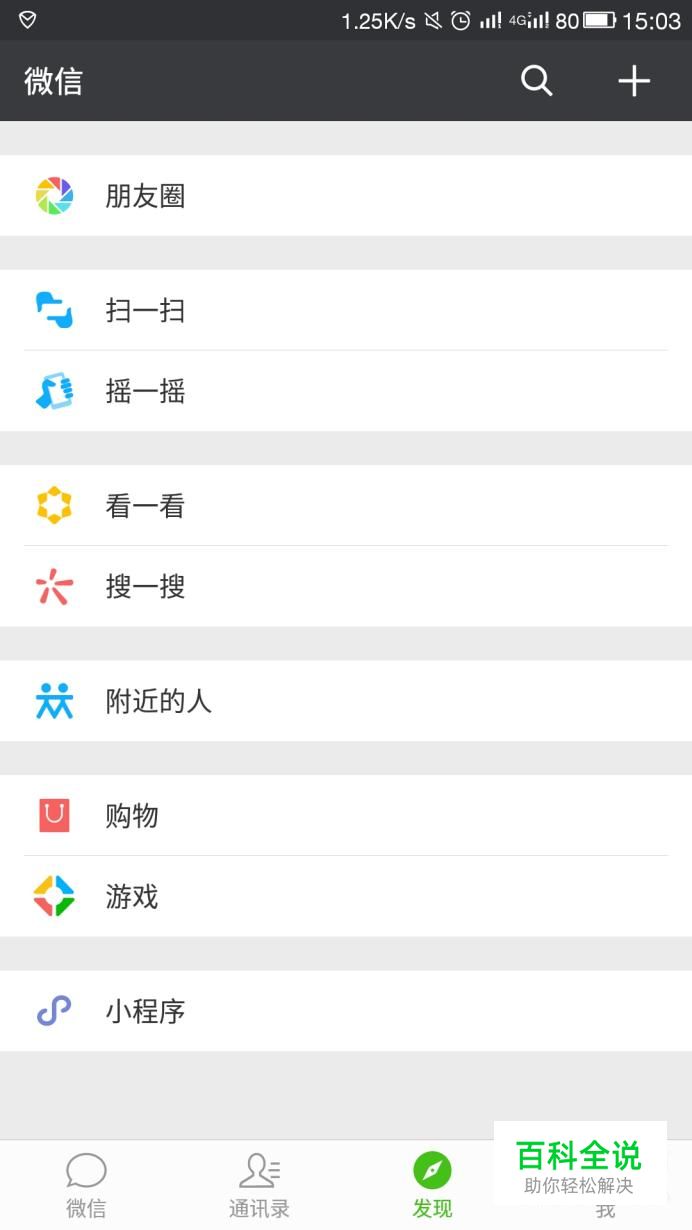
Task: Open the search magnifier icon
Action: click(537, 81)
